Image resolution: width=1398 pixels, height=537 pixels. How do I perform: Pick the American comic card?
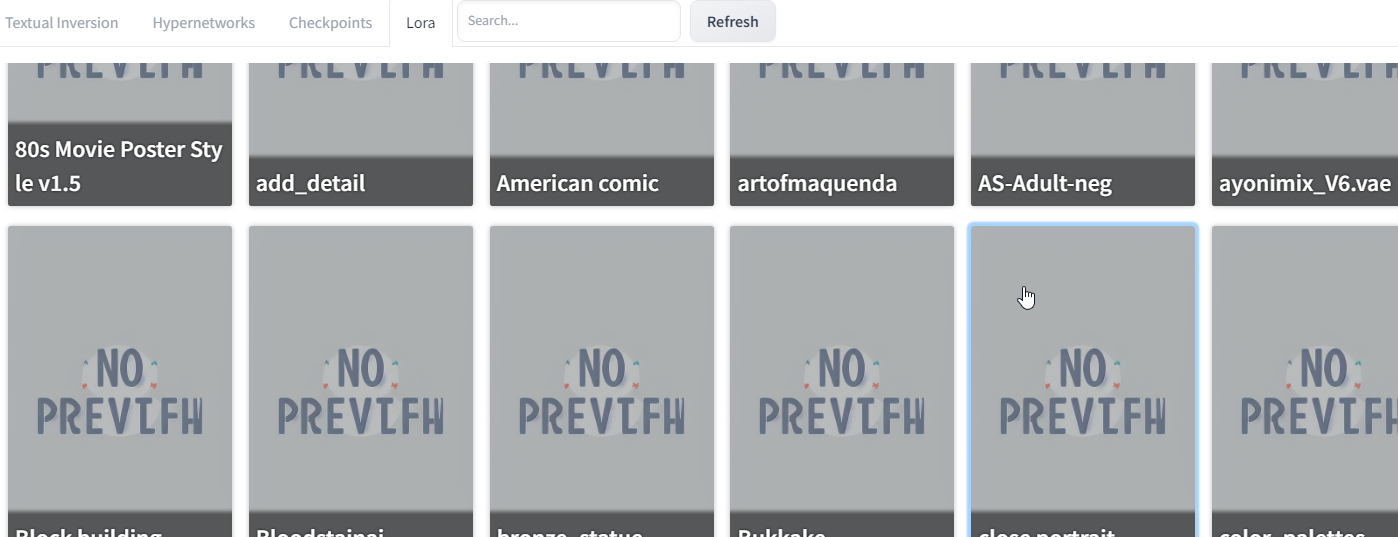point(602,134)
